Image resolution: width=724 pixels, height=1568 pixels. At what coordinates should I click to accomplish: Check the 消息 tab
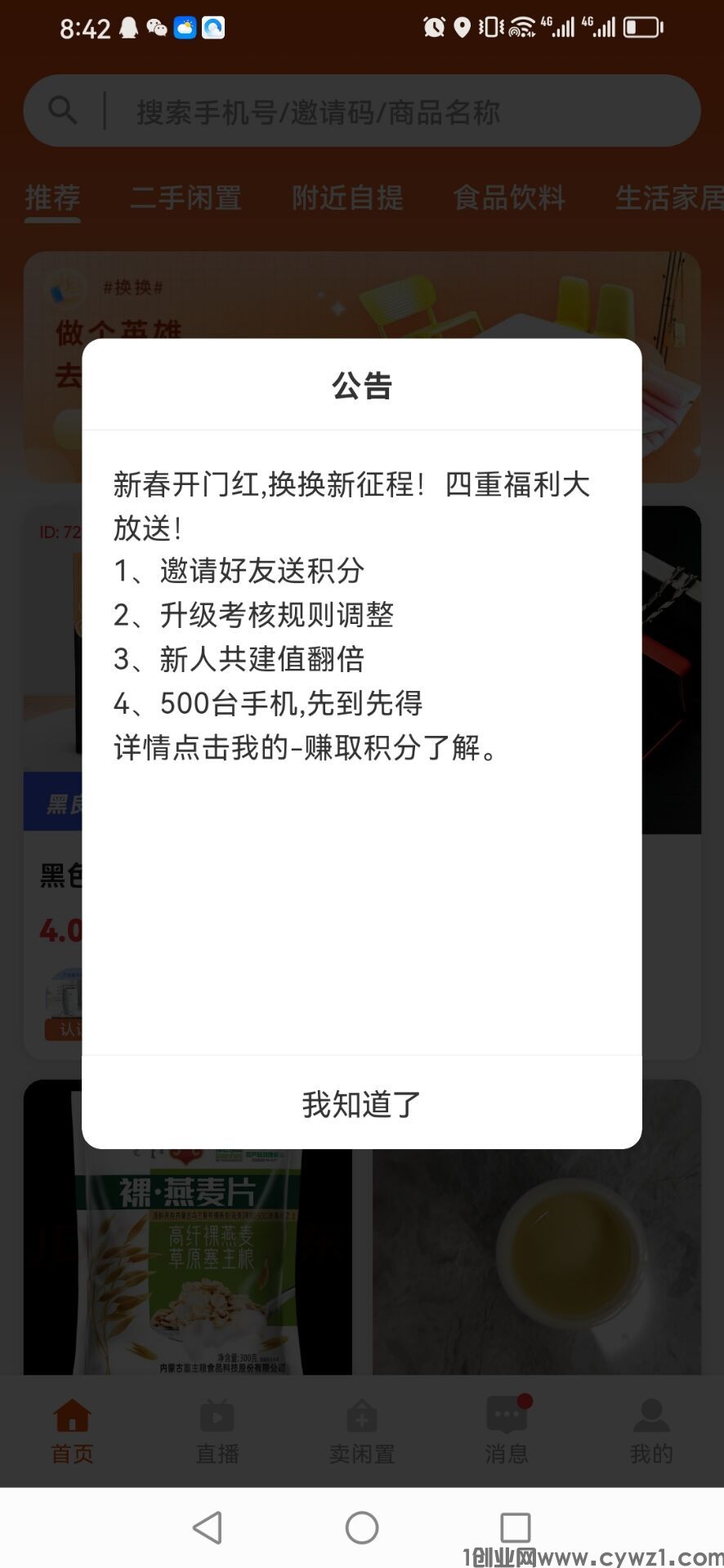507,1431
